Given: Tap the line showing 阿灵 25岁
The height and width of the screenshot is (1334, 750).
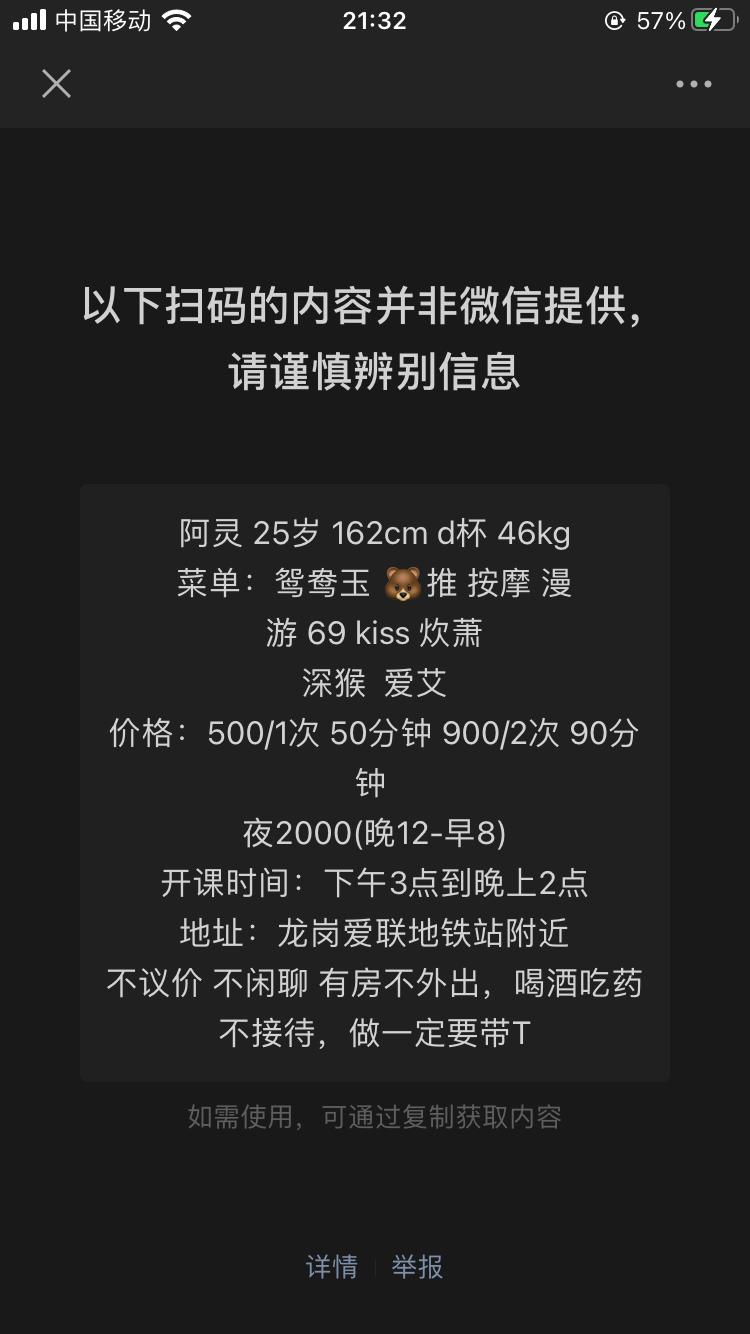Looking at the screenshot, I should (x=375, y=533).
